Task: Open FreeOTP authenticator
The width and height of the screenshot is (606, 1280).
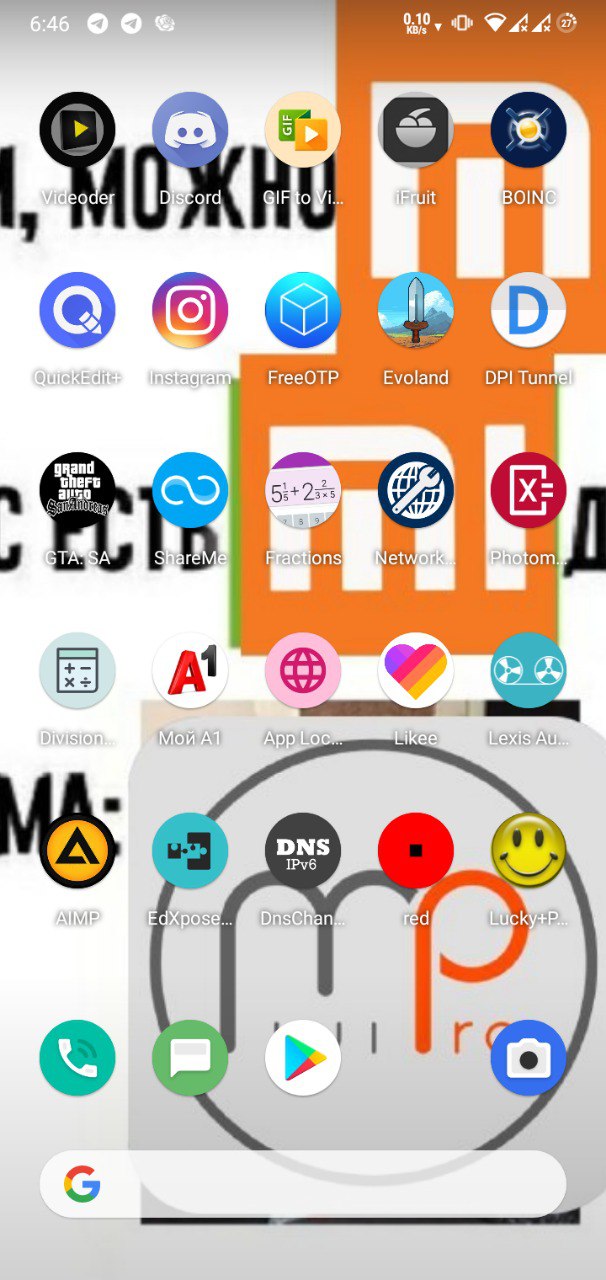Action: tap(303, 310)
